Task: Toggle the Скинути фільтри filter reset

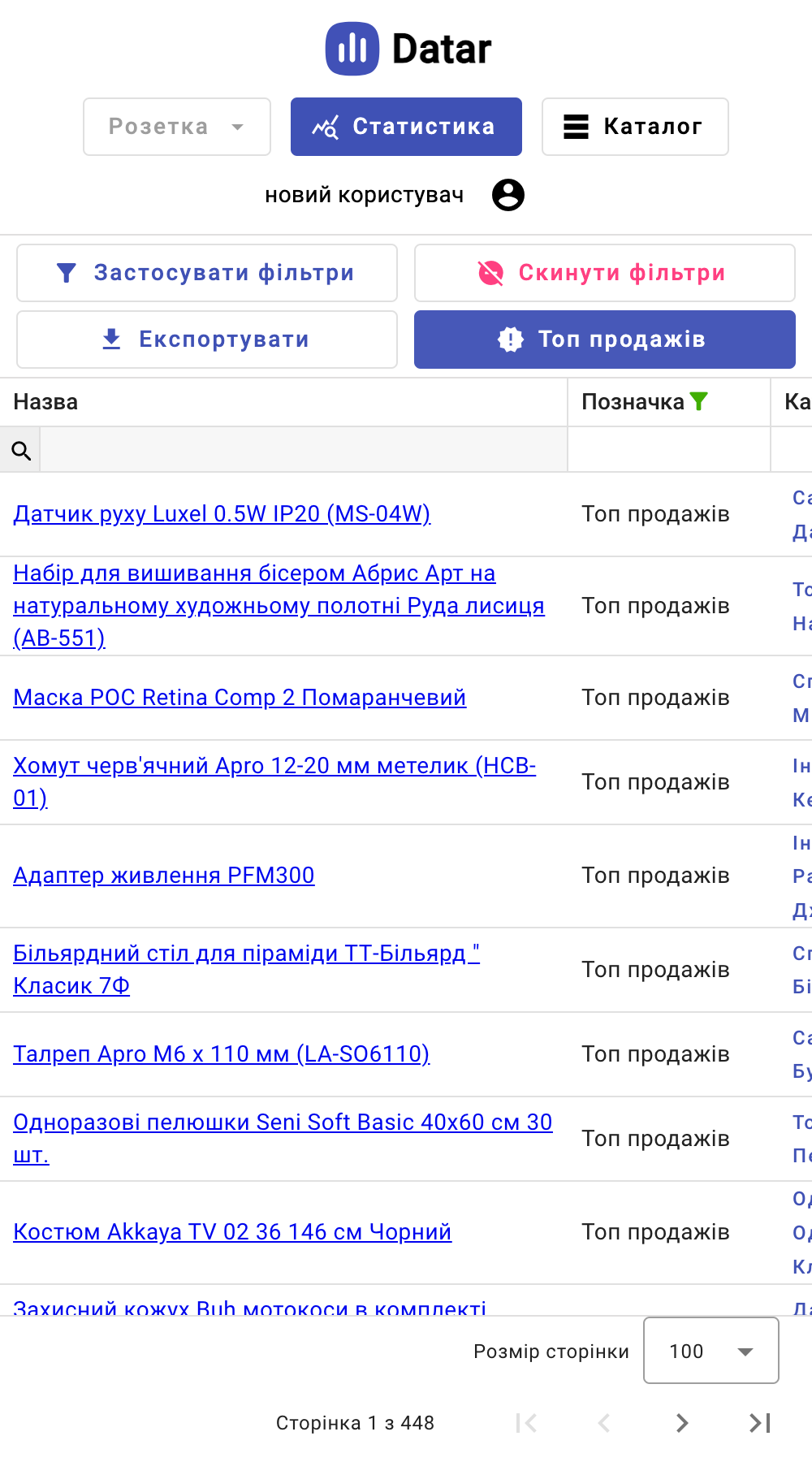Action: click(x=604, y=273)
